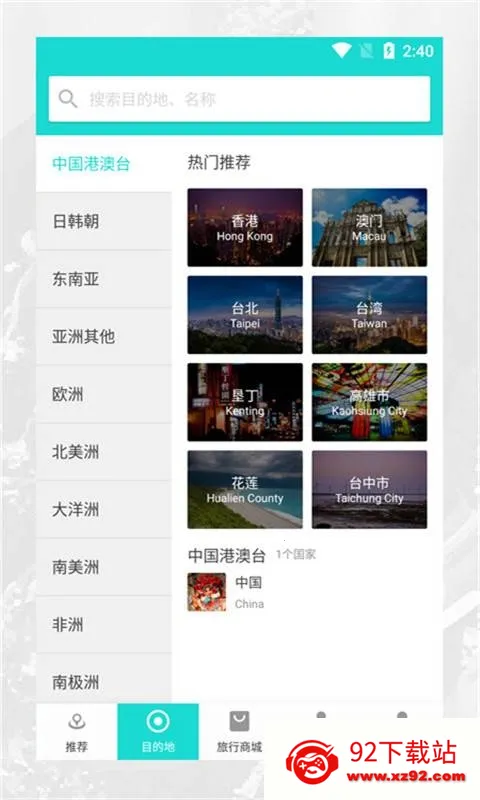The width and height of the screenshot is (480, 800).
Task: Open the Kenting destination card
Action: point(245,402)
